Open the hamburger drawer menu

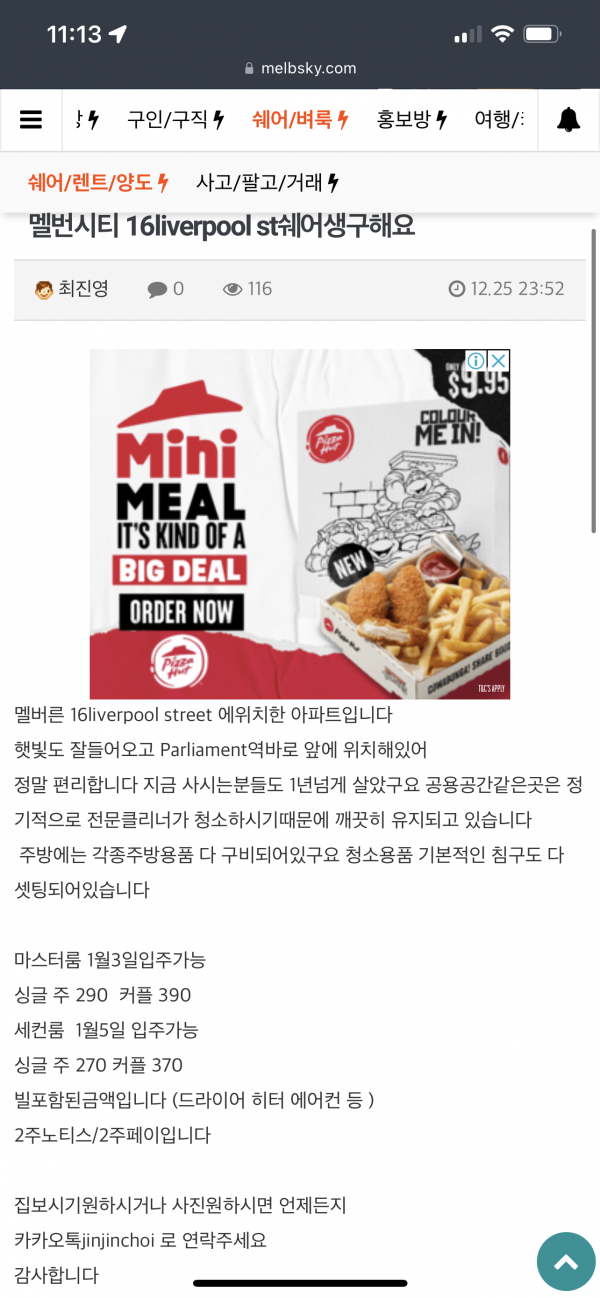point(31,120)
